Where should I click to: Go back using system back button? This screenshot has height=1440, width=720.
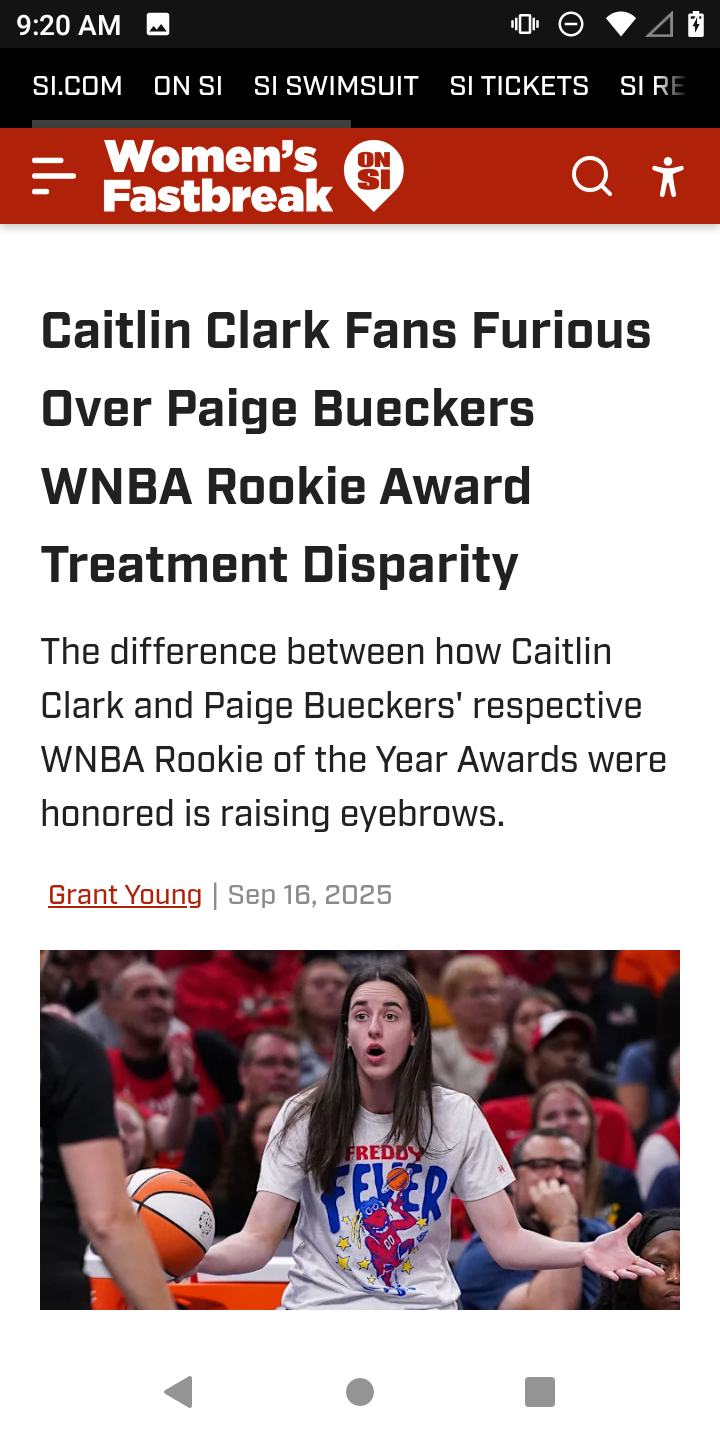click(179, 1391)
